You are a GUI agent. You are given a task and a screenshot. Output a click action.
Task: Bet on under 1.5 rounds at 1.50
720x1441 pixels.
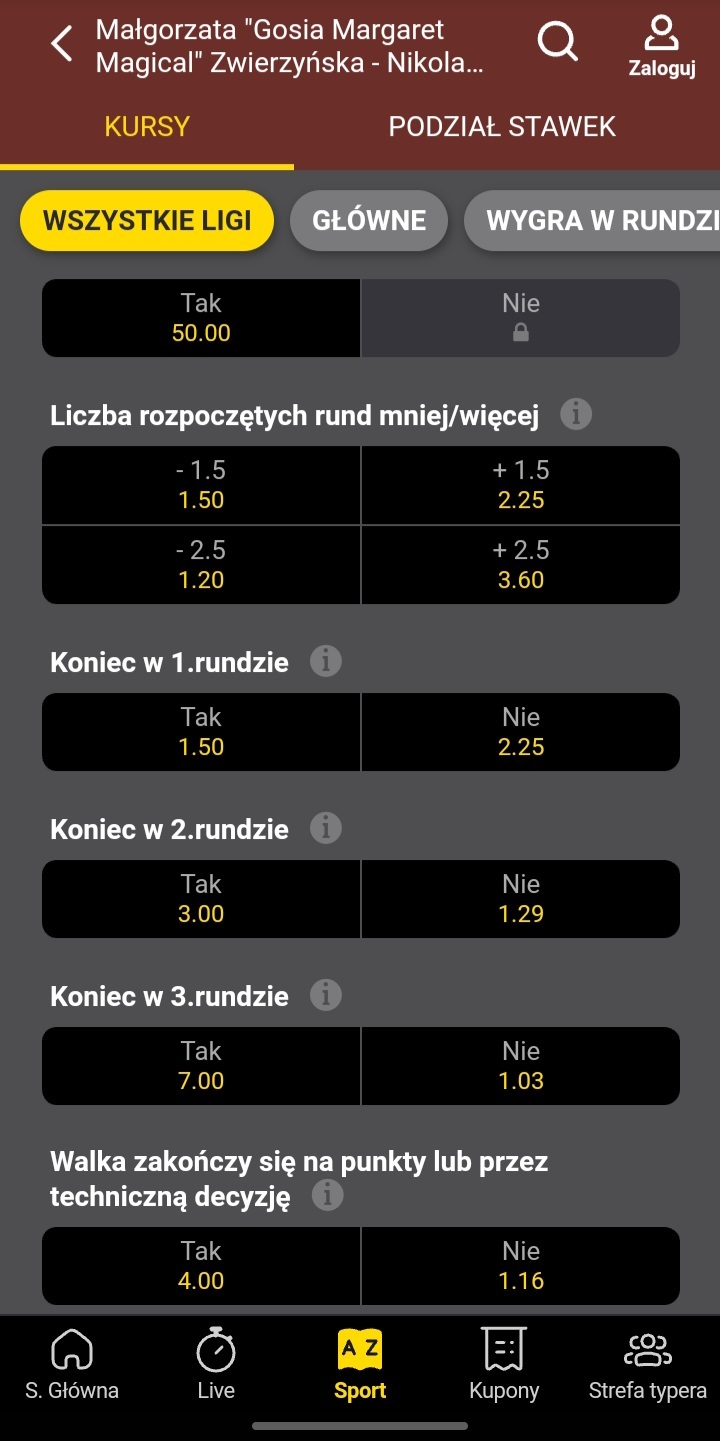pyautogui.click(x=201, y=485)
